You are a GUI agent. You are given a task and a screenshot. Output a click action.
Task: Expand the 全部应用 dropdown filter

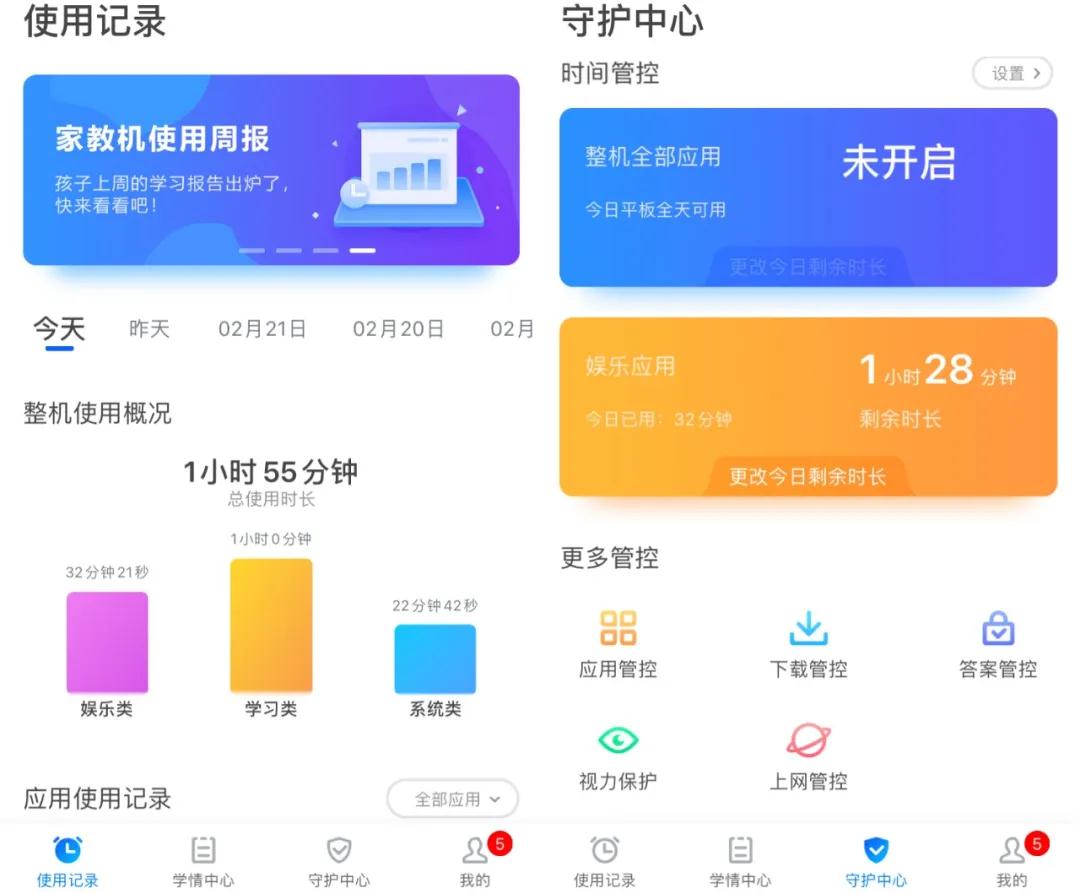(453, 799)
